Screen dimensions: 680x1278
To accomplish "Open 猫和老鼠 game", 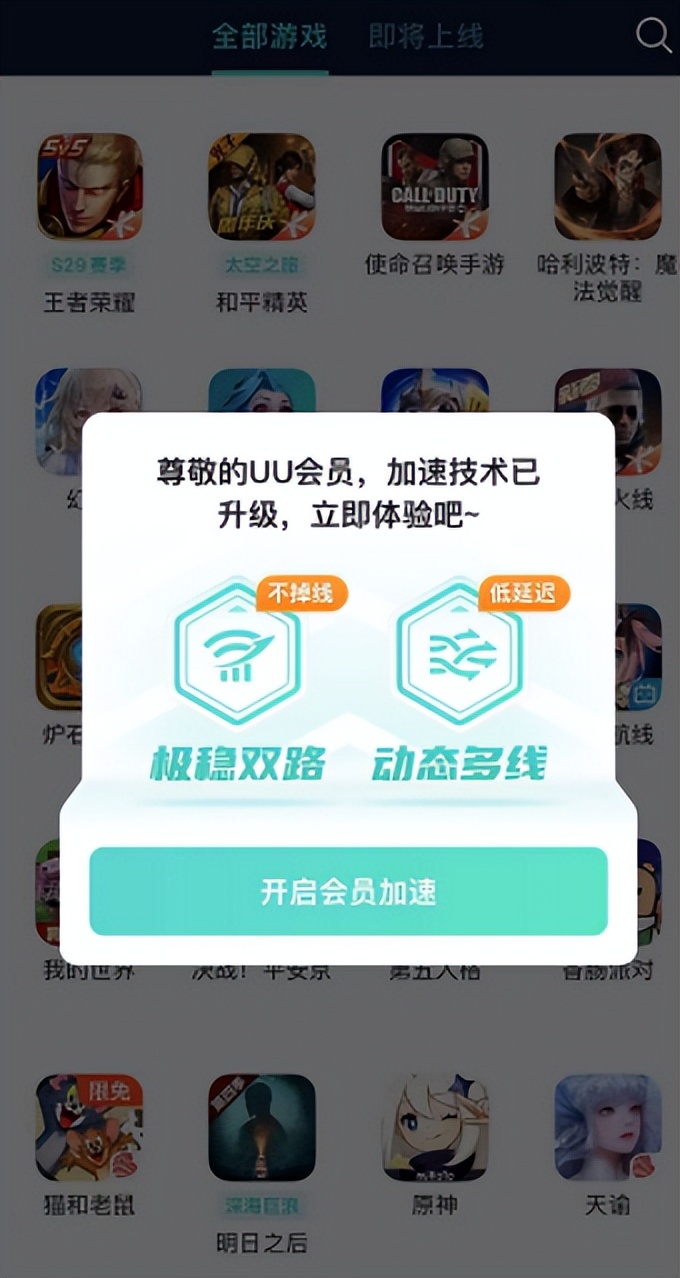I will click(x=89, y=1128).
